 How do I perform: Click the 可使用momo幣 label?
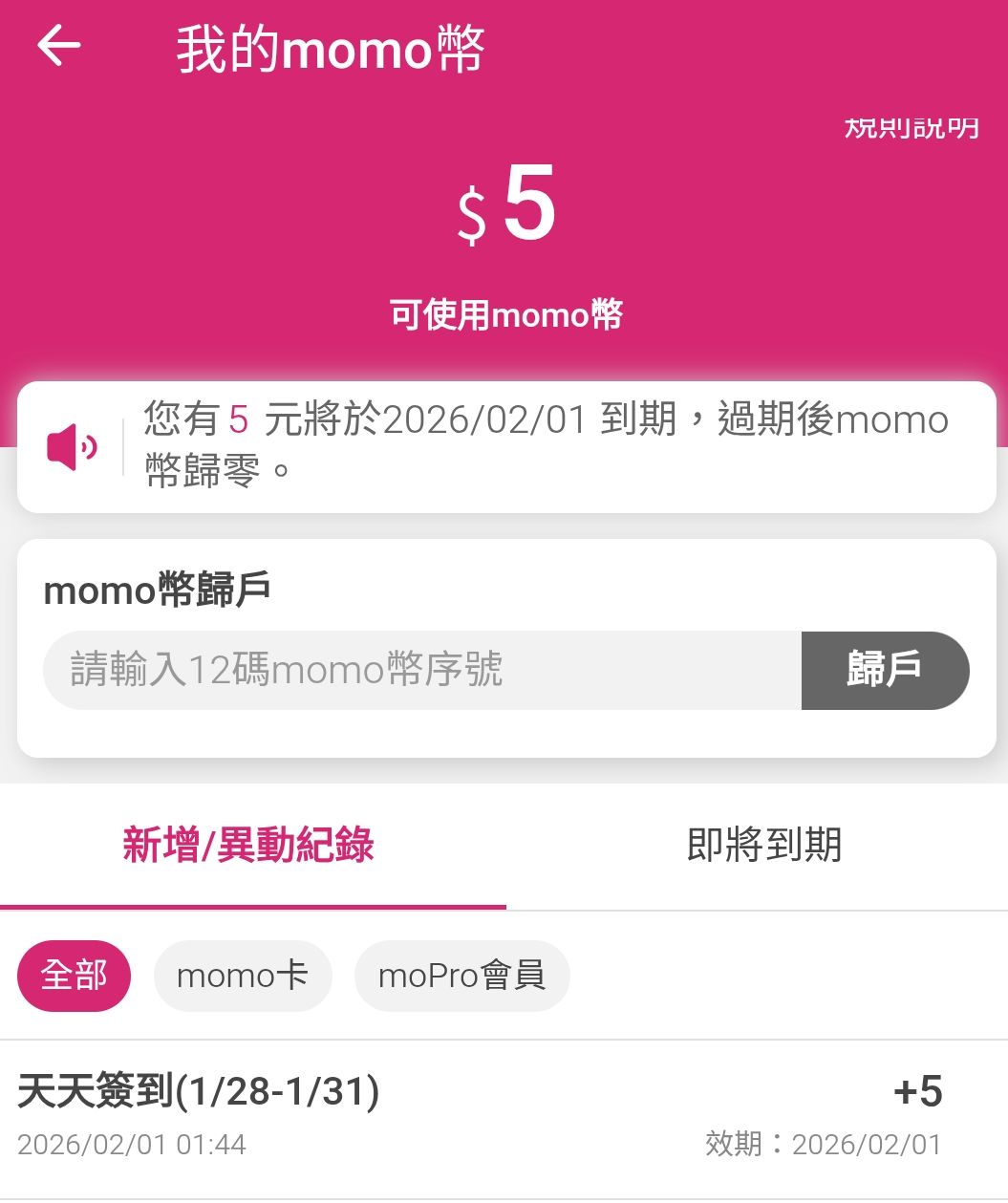504,312
